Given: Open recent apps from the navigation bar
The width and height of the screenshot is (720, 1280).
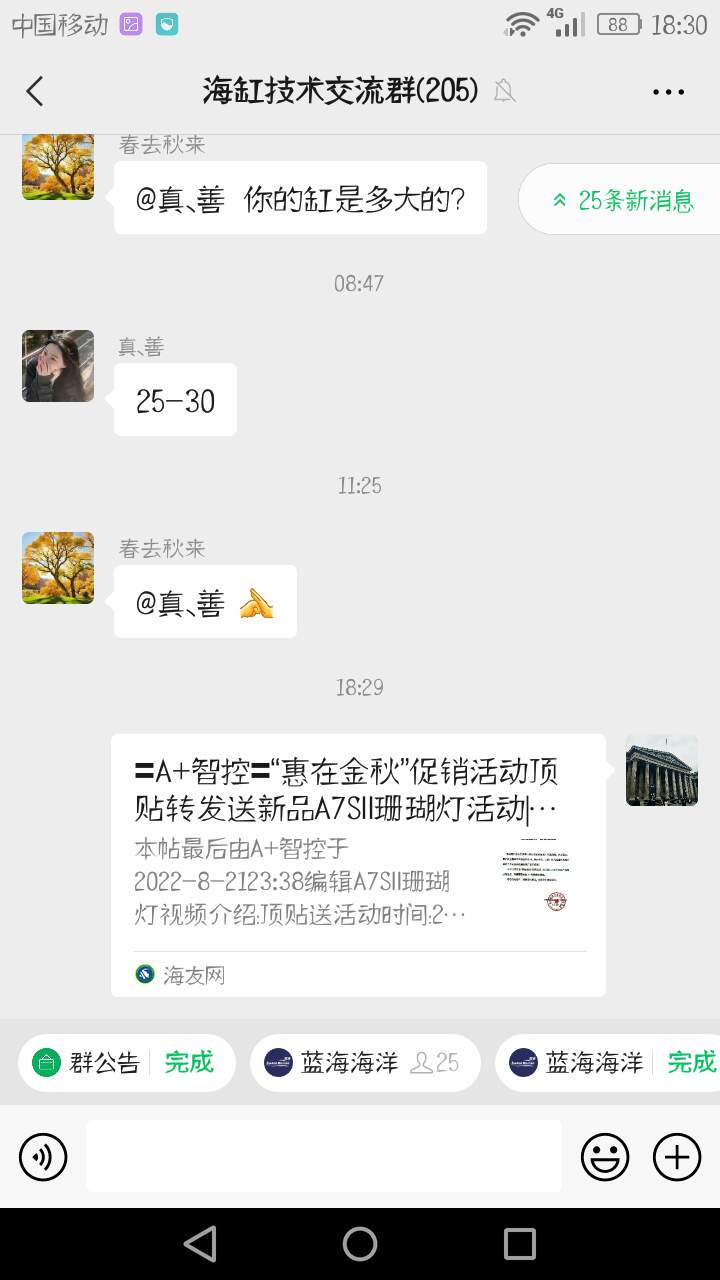Looking at the screenshot, I should pos(519,1244).
